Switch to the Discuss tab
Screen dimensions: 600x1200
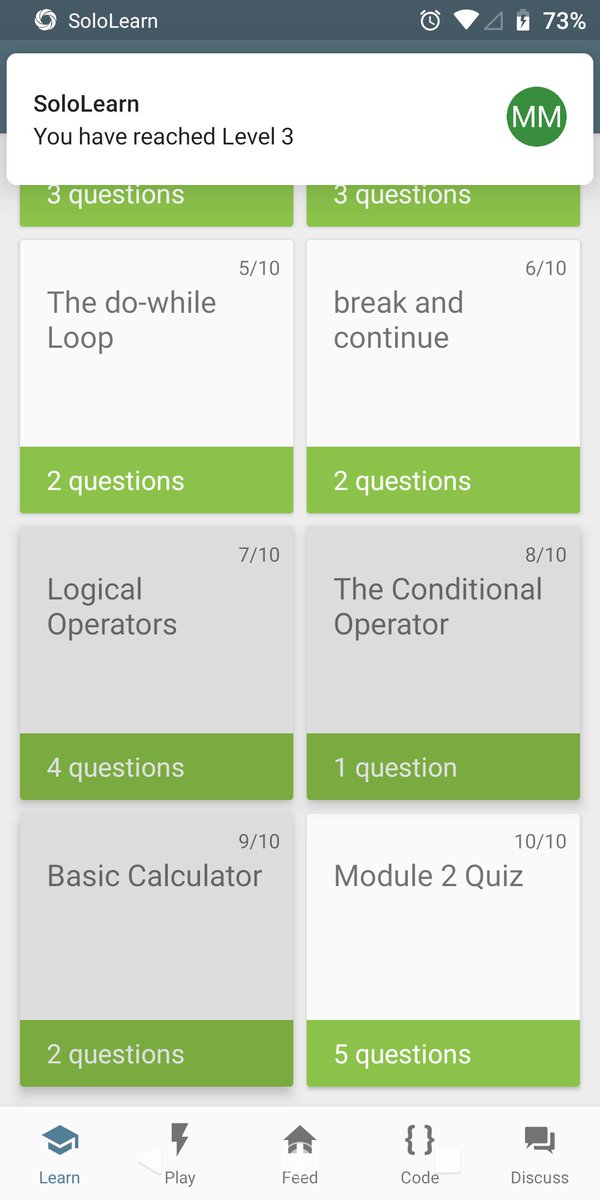540,1153
